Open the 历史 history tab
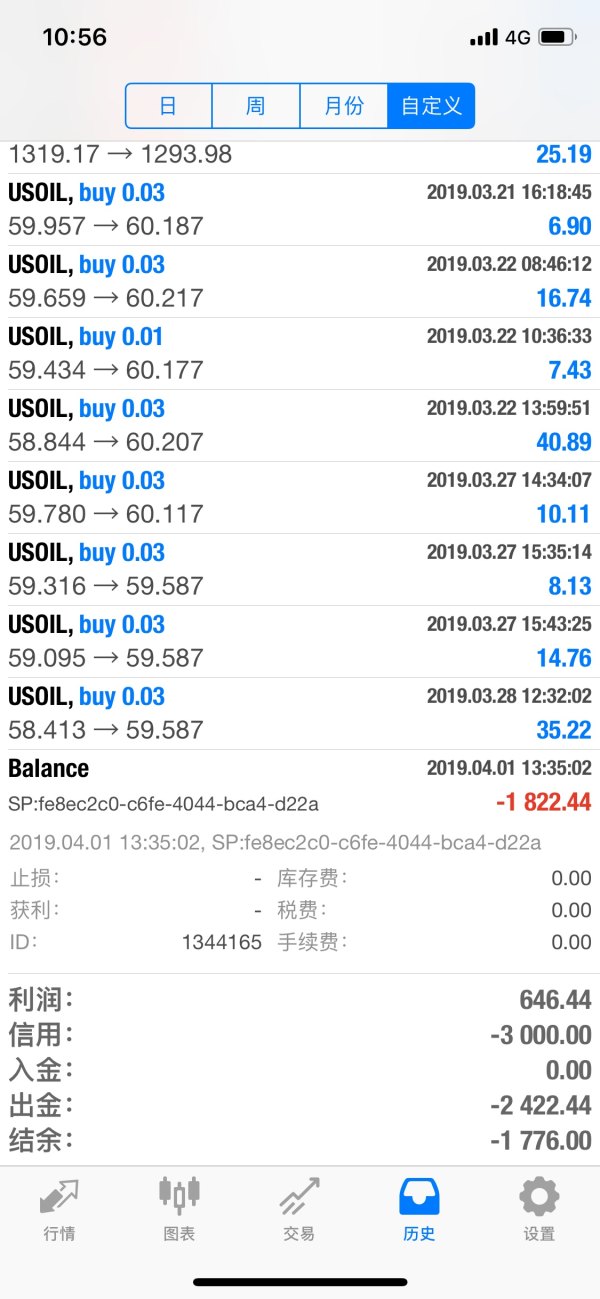This screenshot has width=600, height=1299. 419,1208
